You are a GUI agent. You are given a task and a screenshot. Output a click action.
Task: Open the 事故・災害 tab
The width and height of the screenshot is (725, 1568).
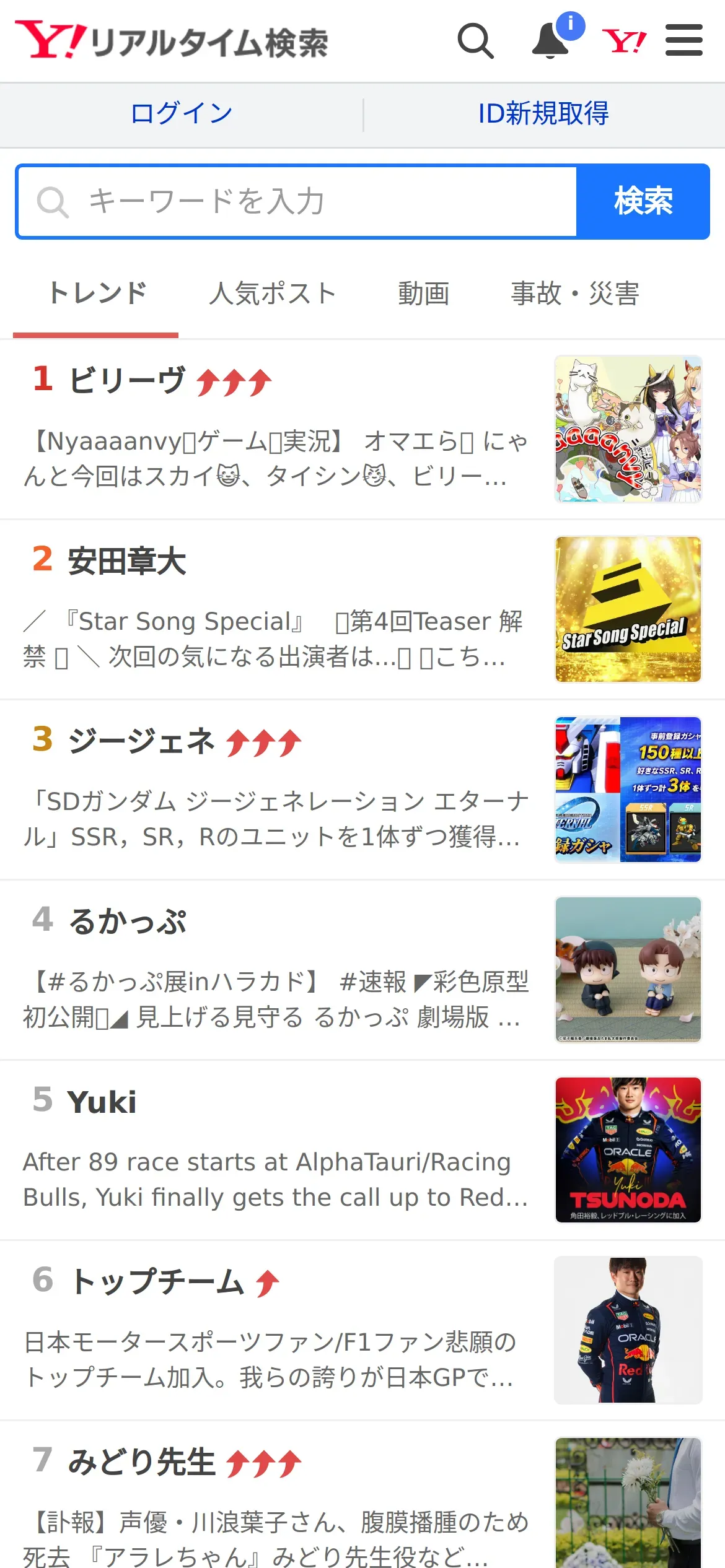pyautogui.click(x=574, y=294)
